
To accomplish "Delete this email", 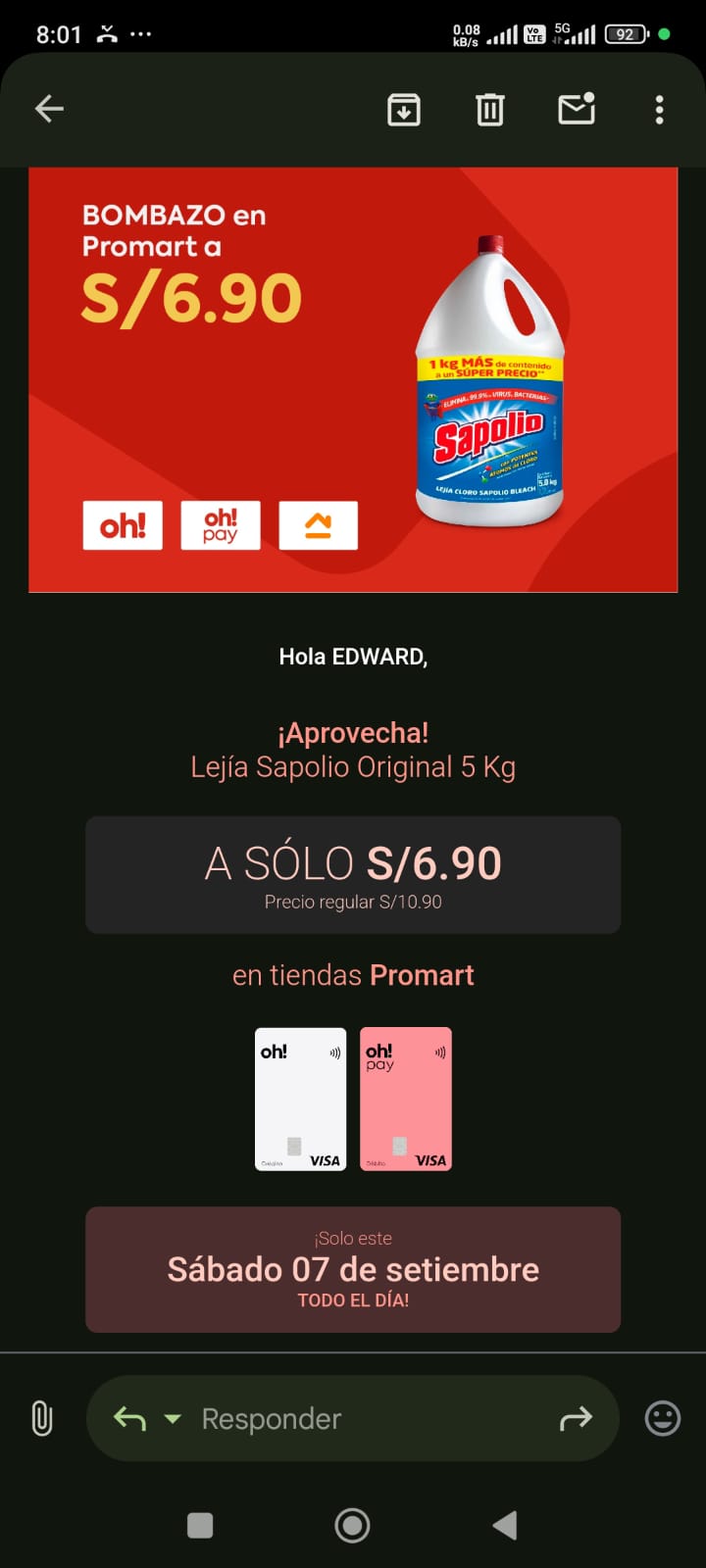I will click(490, 110).
